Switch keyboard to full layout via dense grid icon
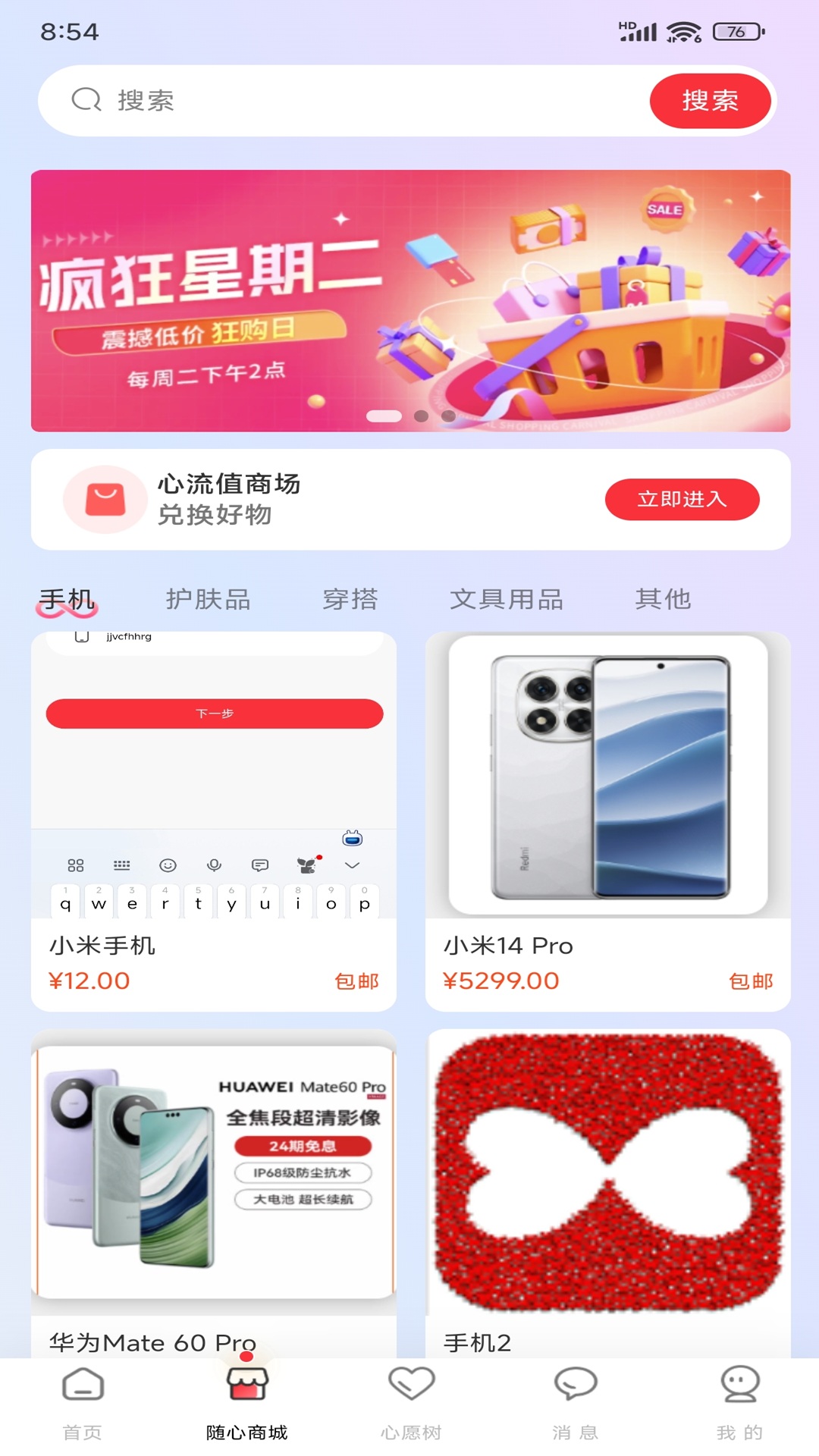 pos(121,865)
